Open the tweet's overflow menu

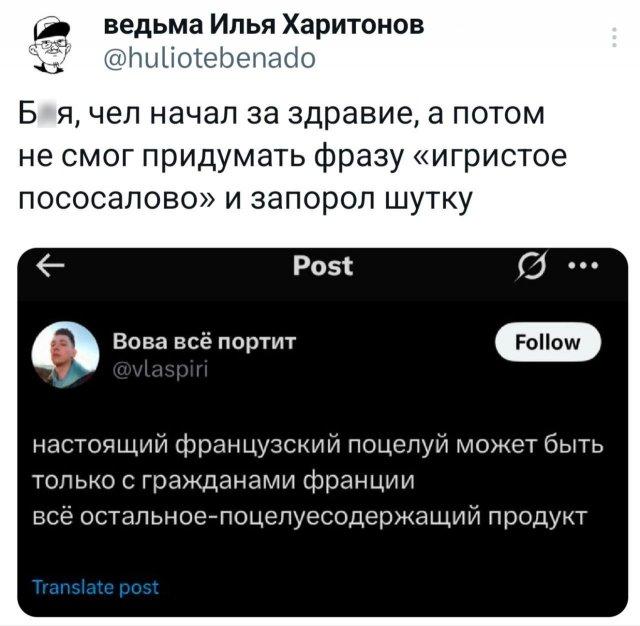[x=613, y=38]
